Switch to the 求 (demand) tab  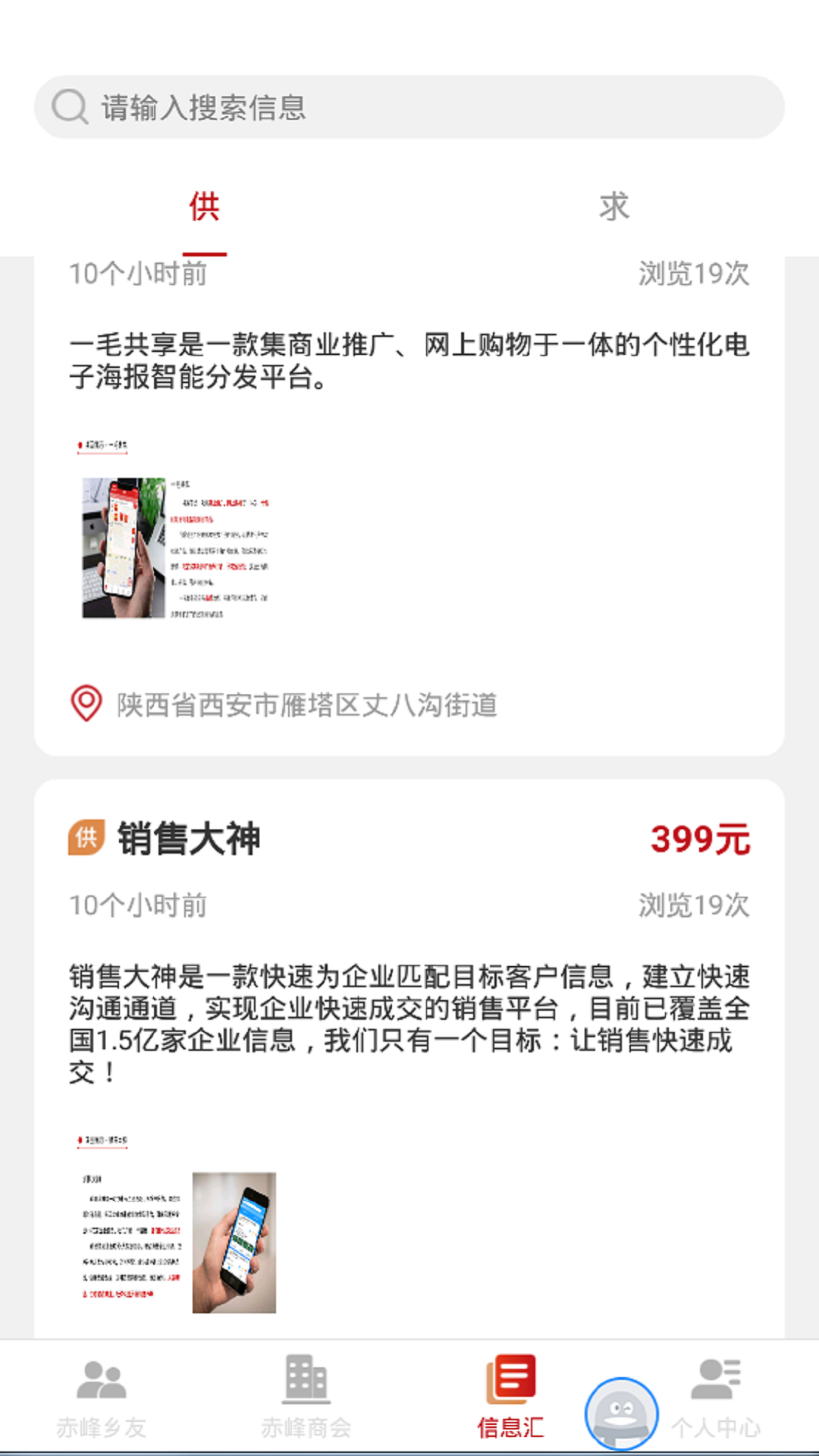click(613, 207)
